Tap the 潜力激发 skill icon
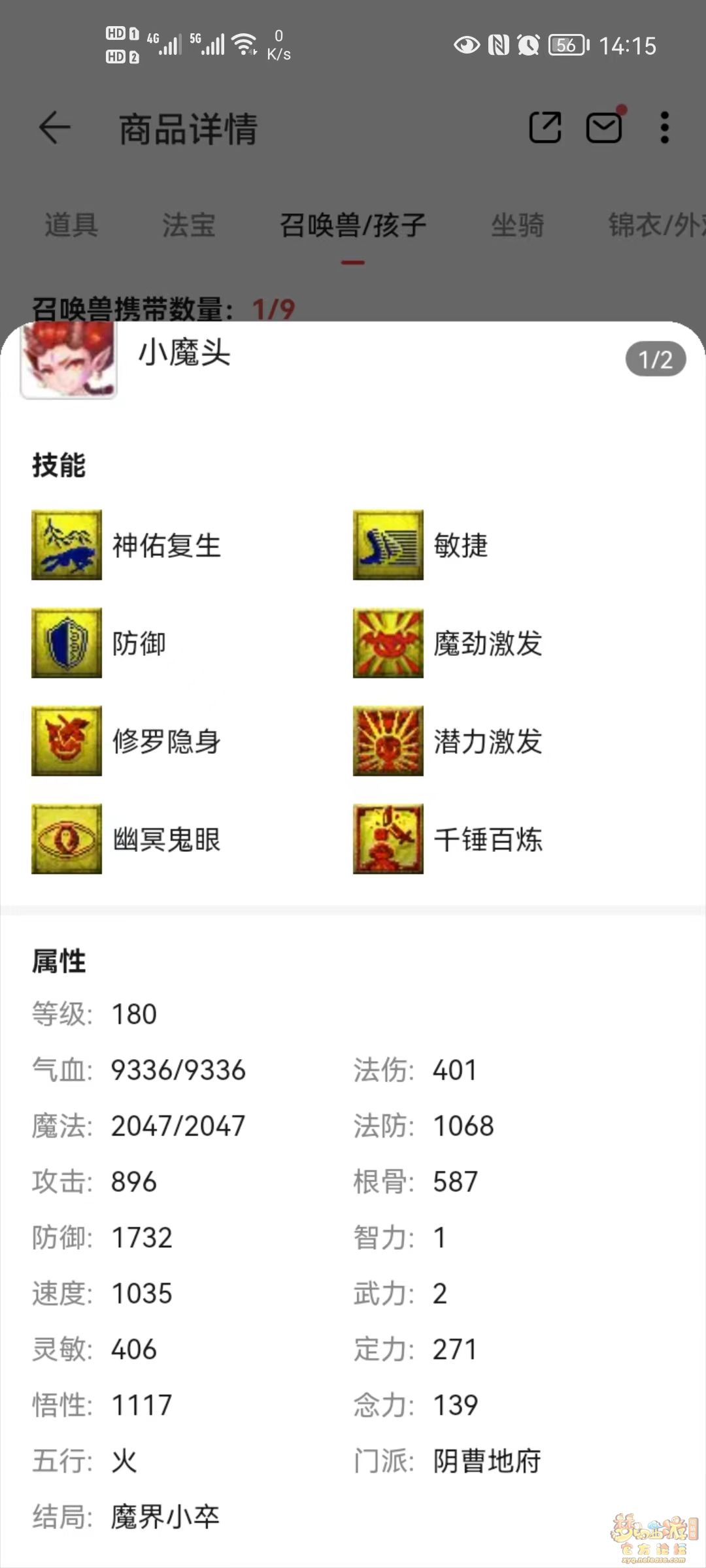This screenshot has height=1568, width=706. coord(388,741)
